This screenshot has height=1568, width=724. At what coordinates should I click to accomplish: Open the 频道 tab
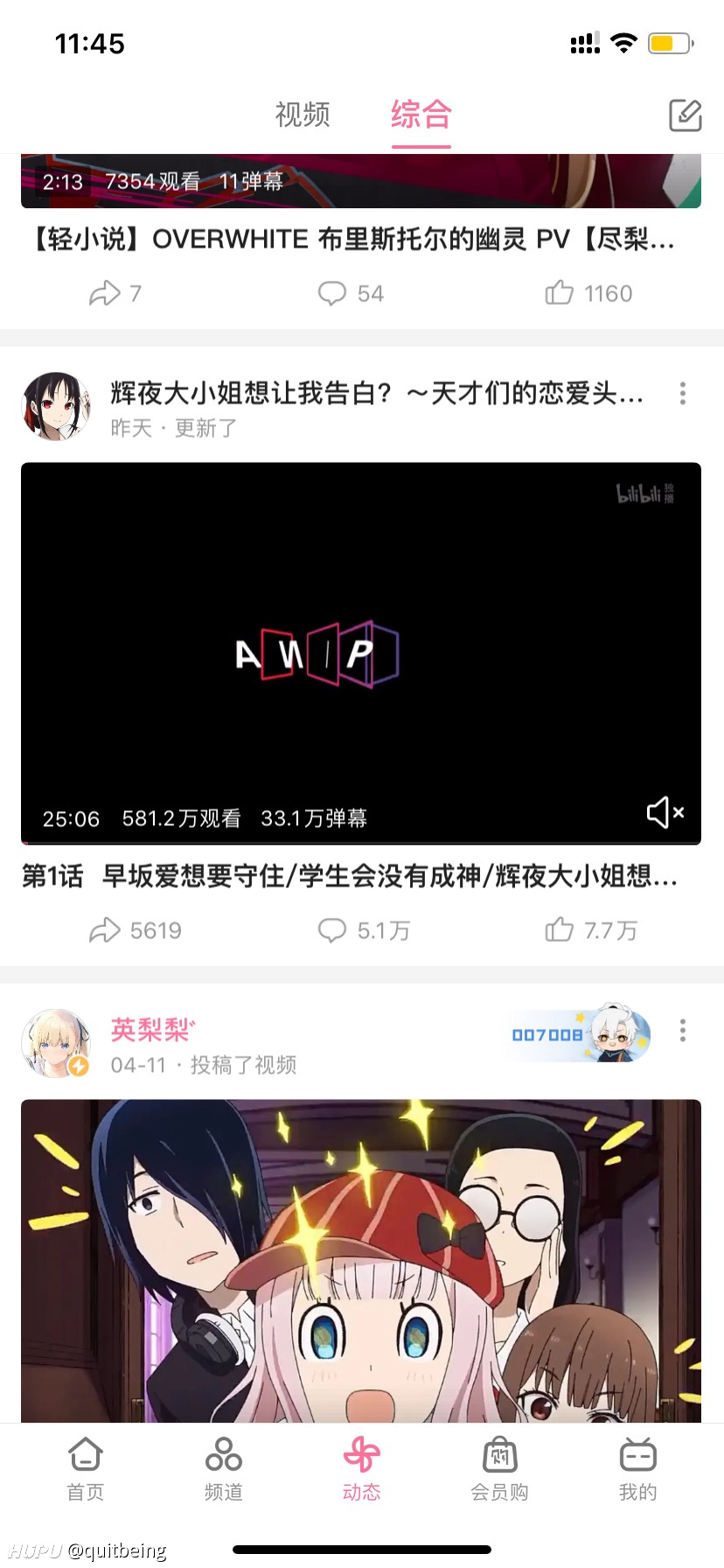(x=224, y=1470)
